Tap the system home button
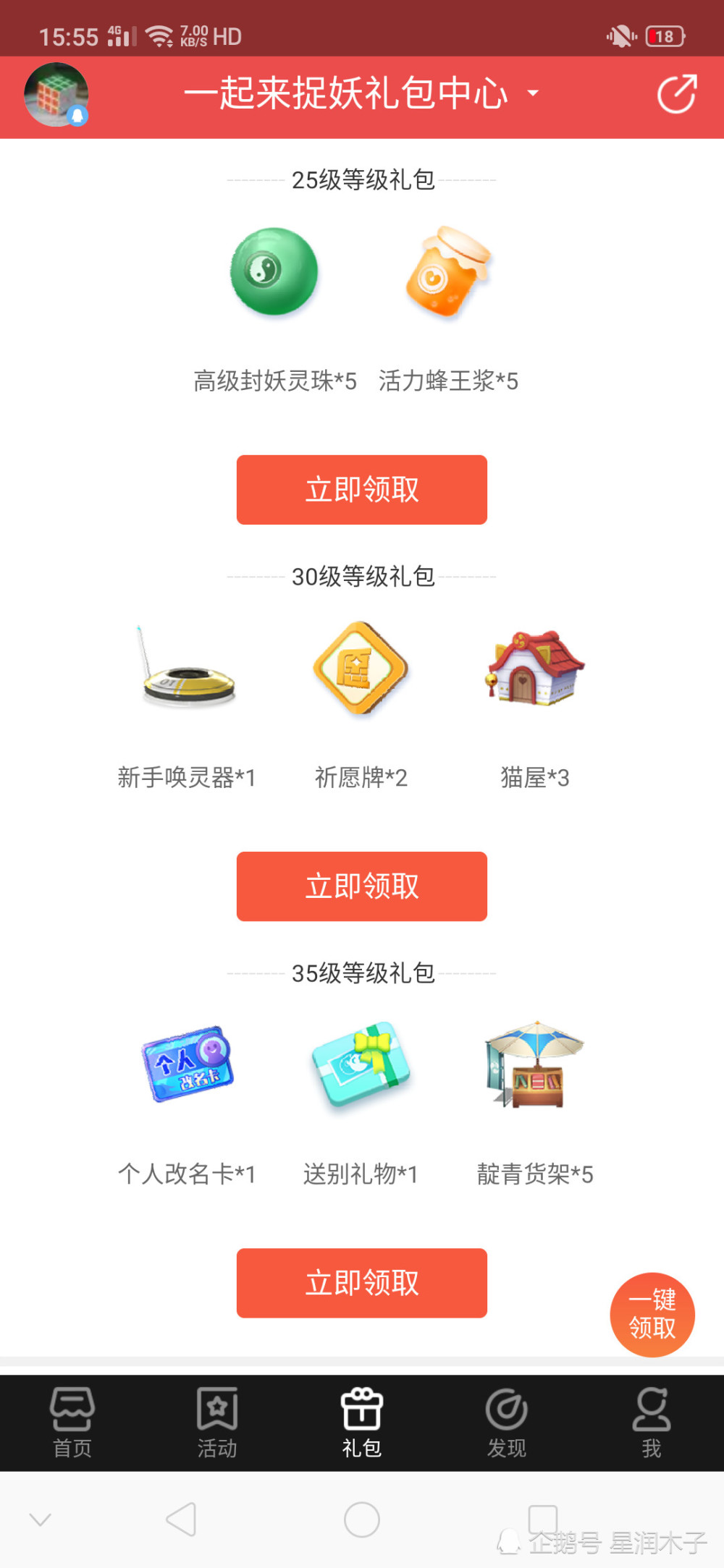The image size is (724, 1568). coord(362,1519)
